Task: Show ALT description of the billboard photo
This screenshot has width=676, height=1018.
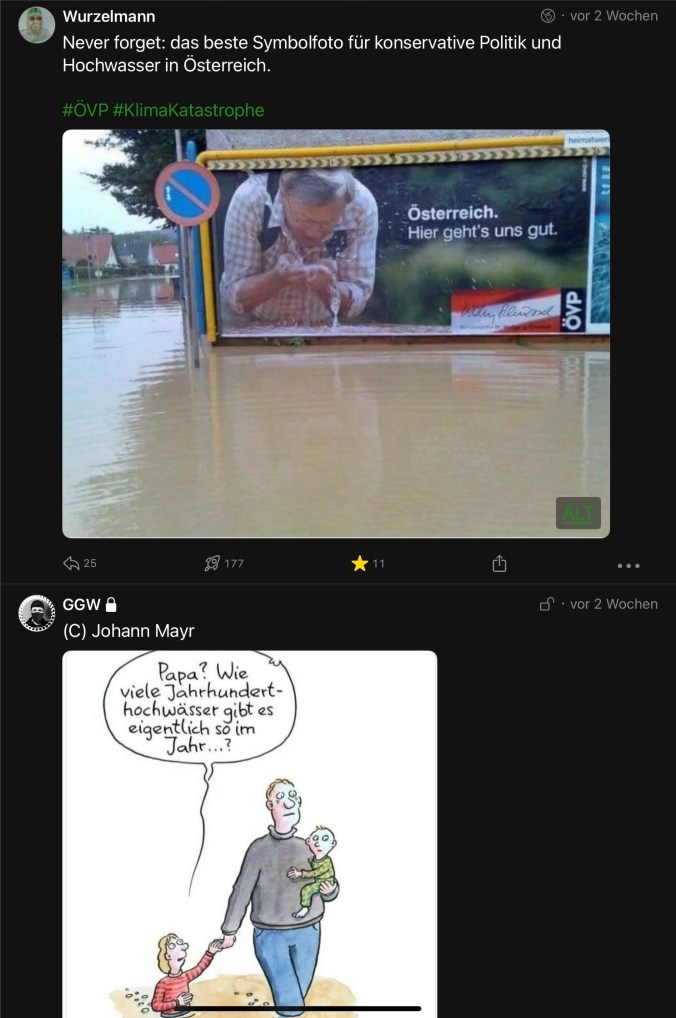Action: coord(578,513)
